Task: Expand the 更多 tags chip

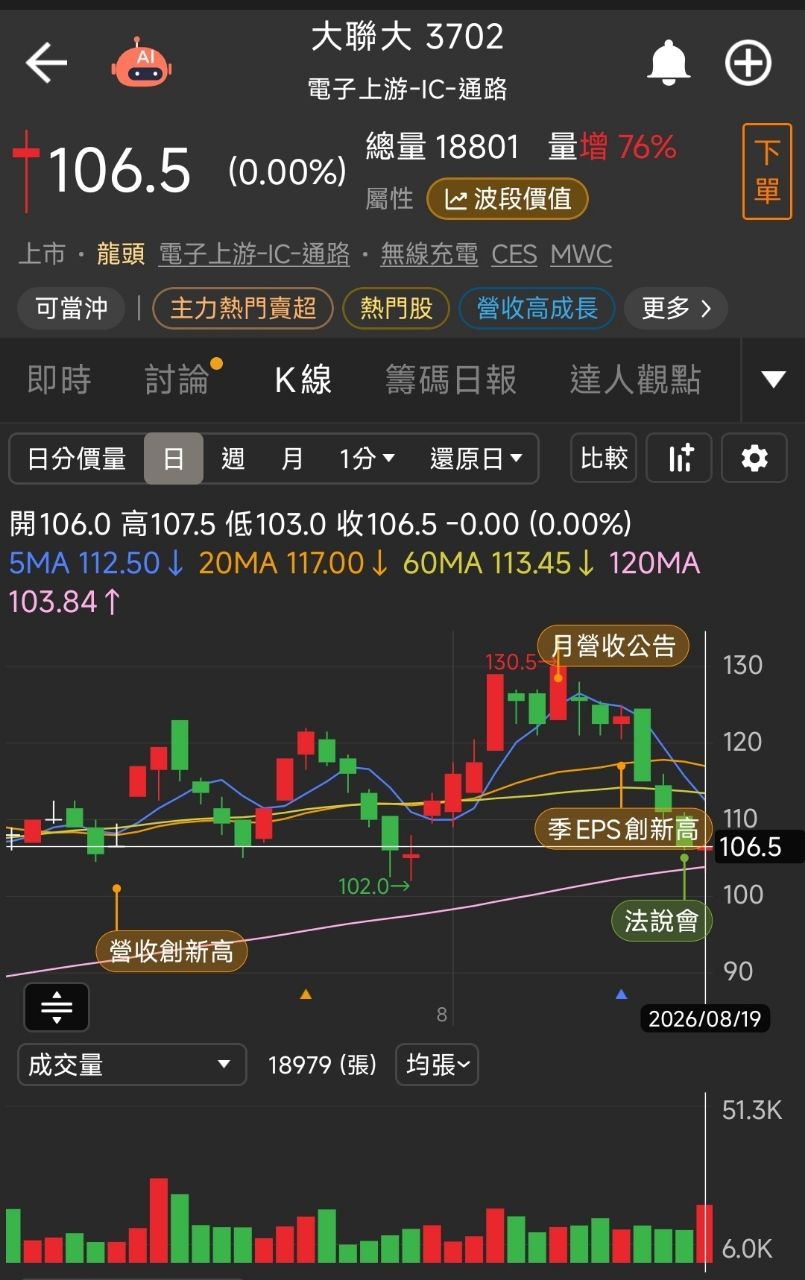Action: point(676,308)
